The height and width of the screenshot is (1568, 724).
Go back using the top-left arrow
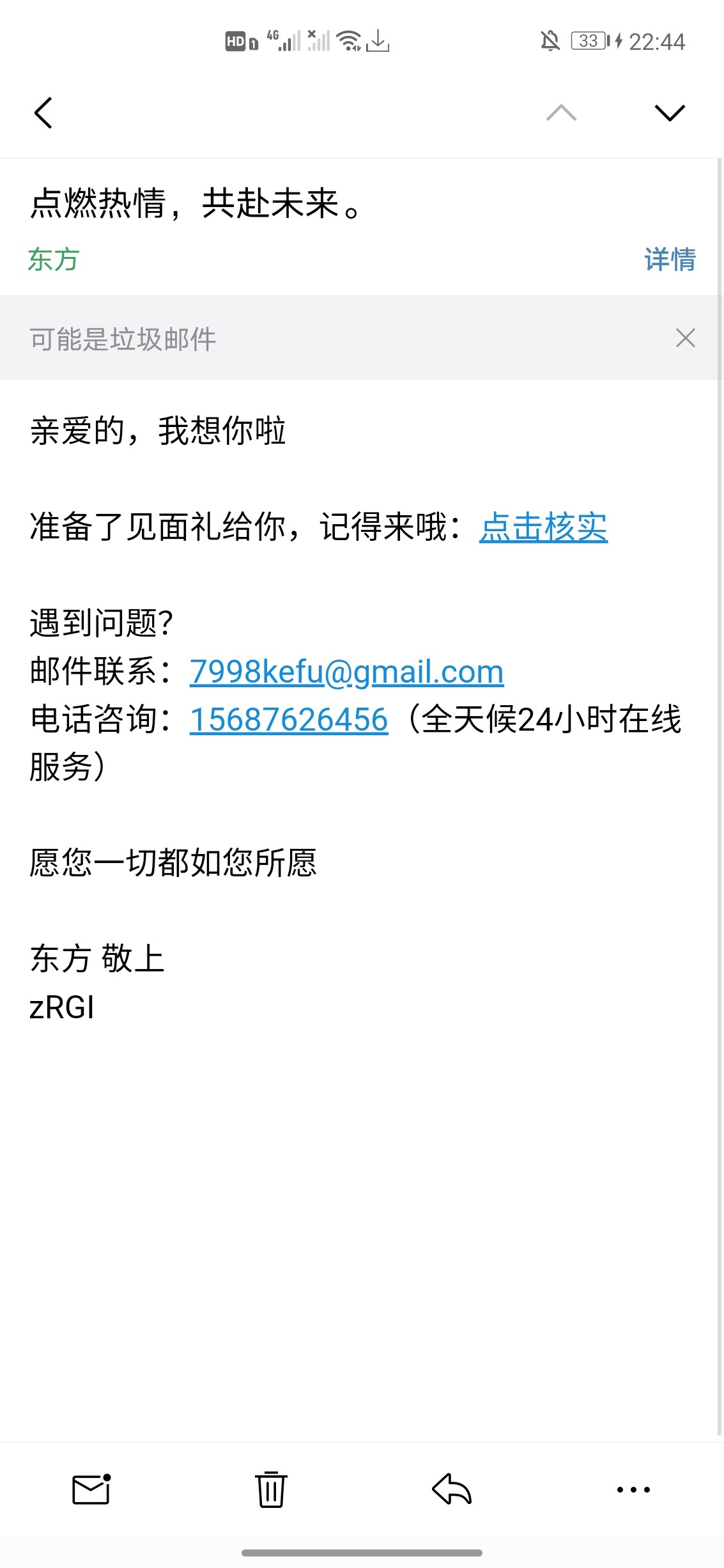pos(43,113)
